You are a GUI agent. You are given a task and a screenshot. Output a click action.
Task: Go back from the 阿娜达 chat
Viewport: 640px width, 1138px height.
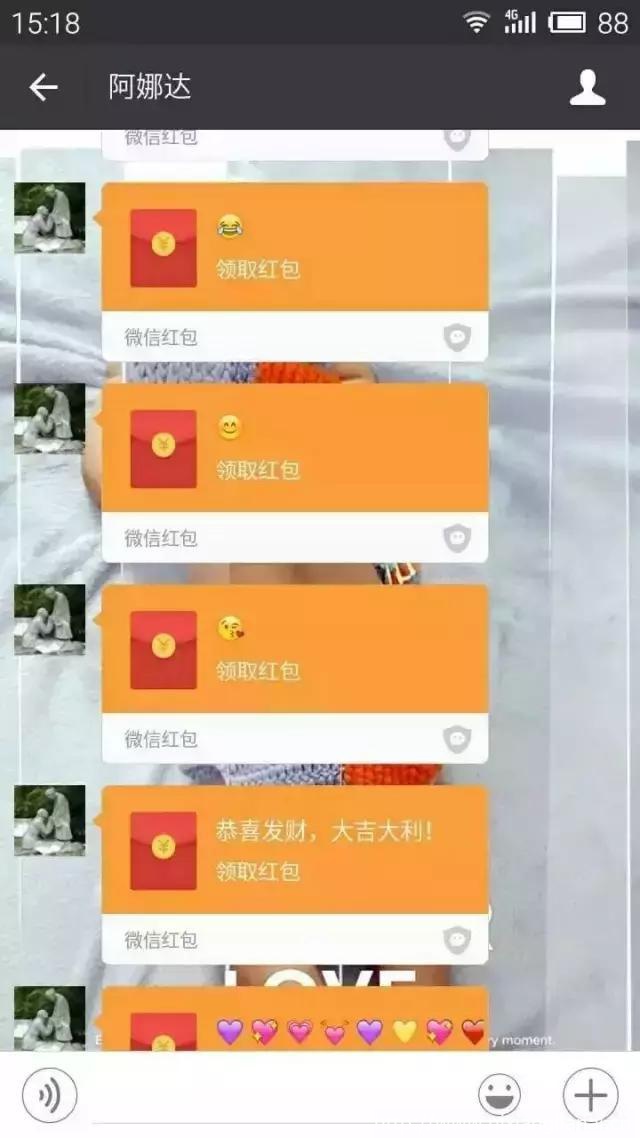(x=44, y=88)
